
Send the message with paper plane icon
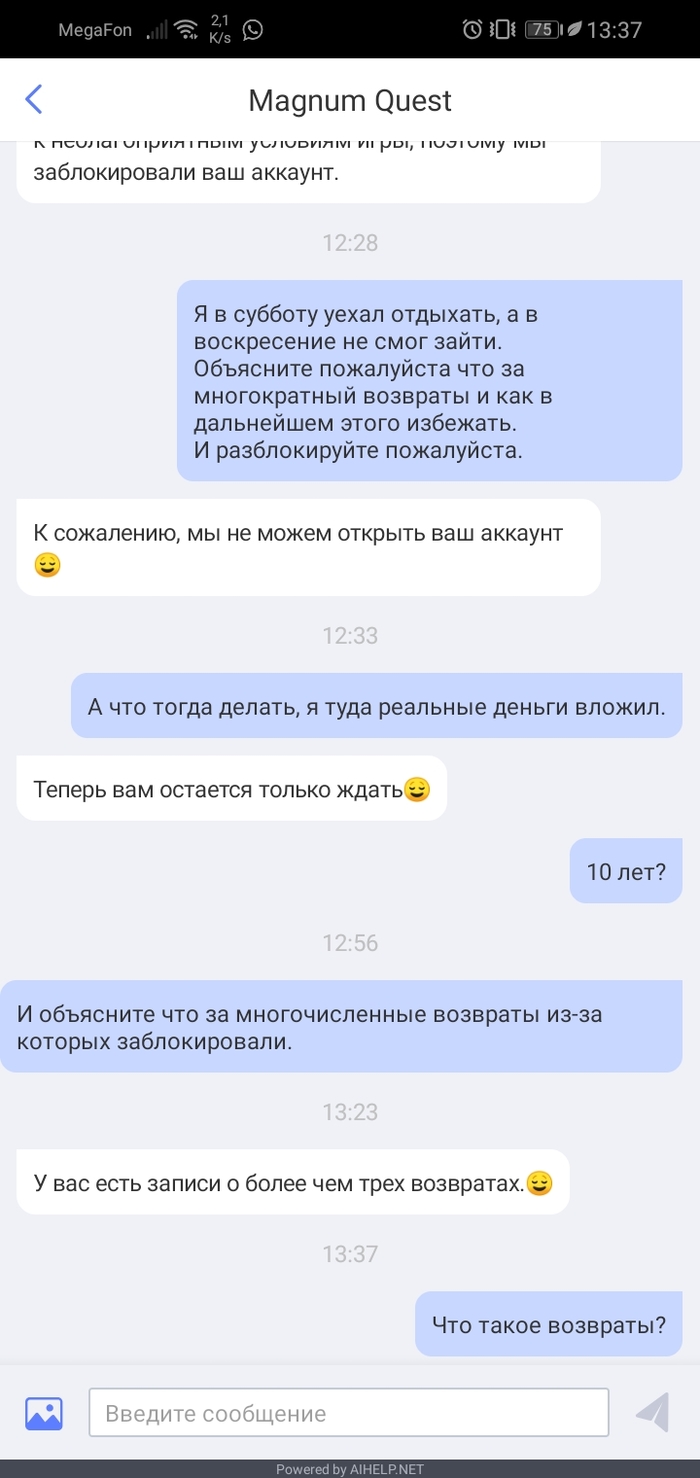pyautogui.click(x=652, y=1413)
